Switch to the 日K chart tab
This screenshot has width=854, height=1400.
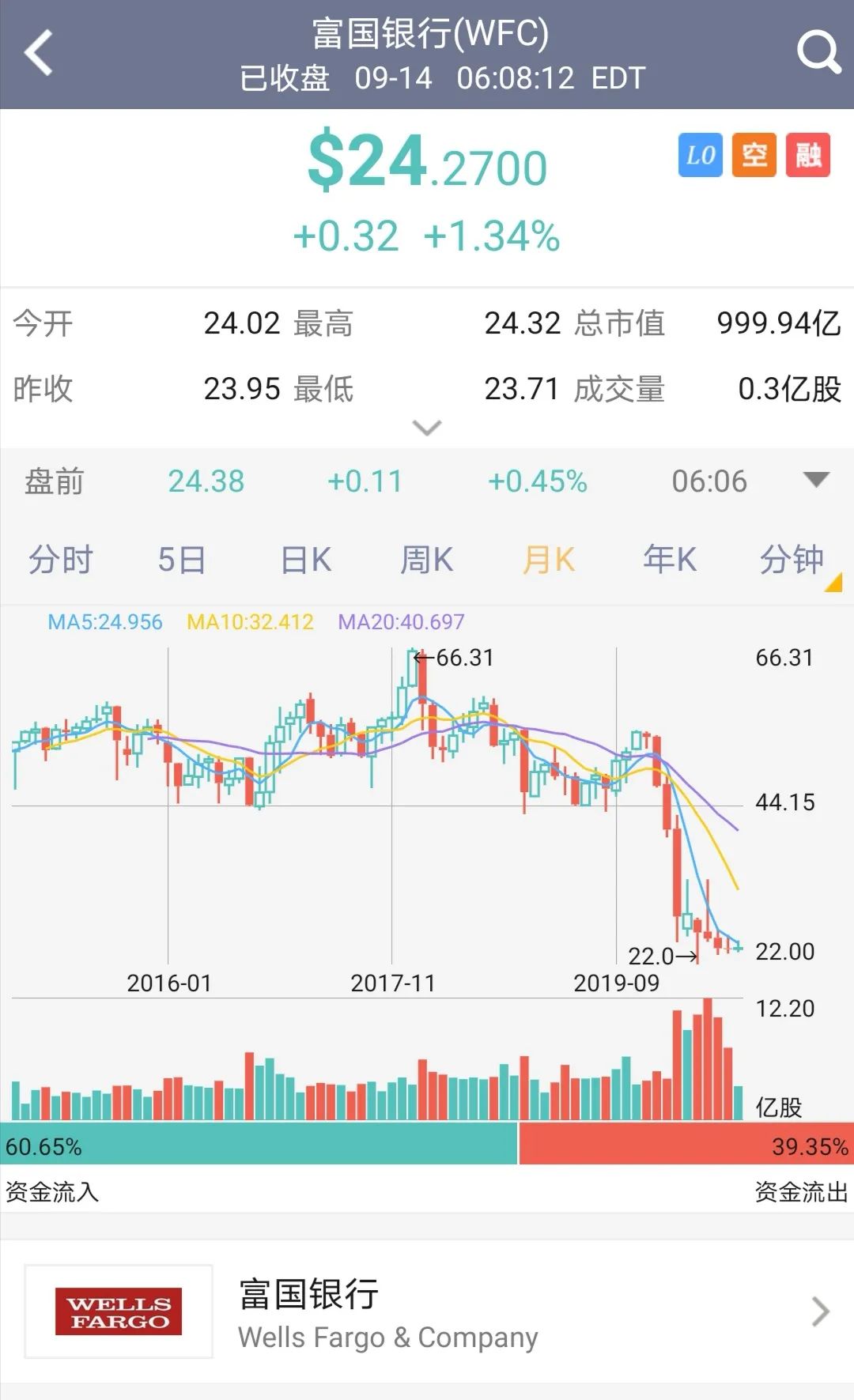(x=306, y=560)
